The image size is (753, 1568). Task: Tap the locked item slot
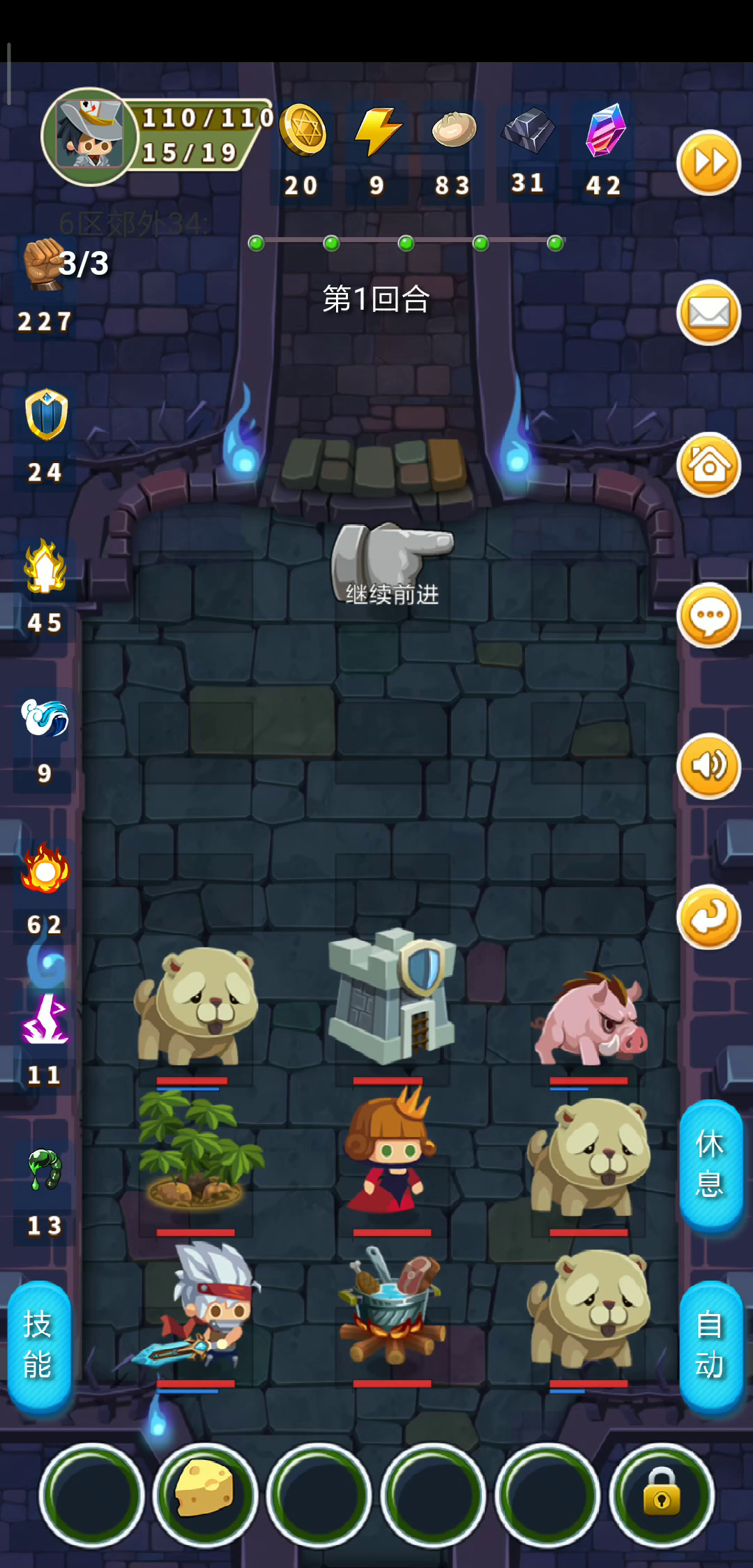(662, 1495)
